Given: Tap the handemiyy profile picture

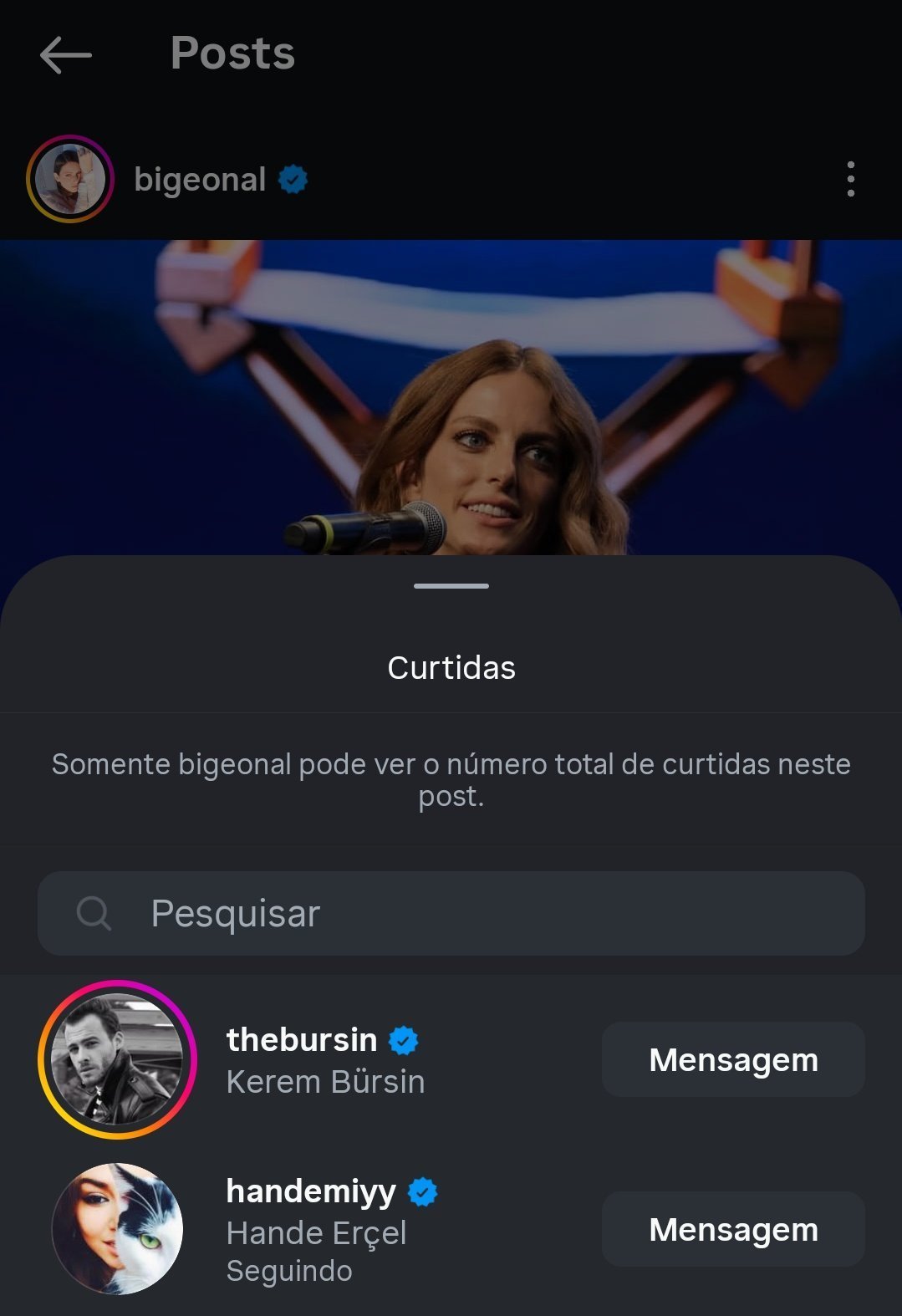Looking at the screenshot, I should (x=117, y=1229).
